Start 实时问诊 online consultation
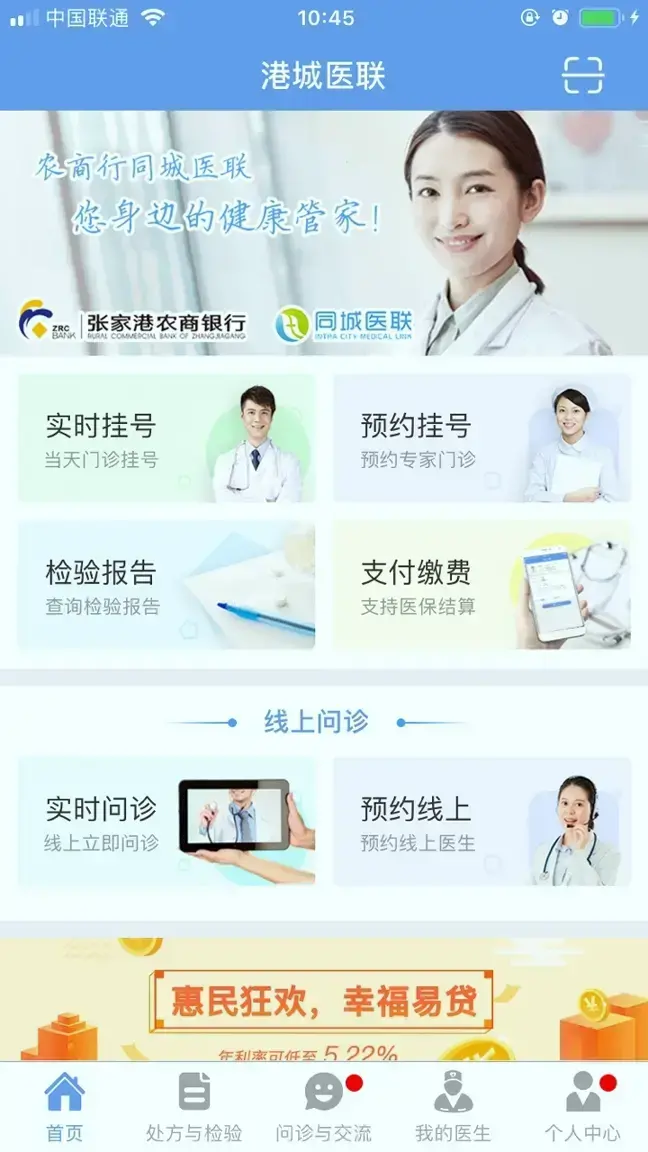Screen dimensions: 648x1152 pos(166,821)
